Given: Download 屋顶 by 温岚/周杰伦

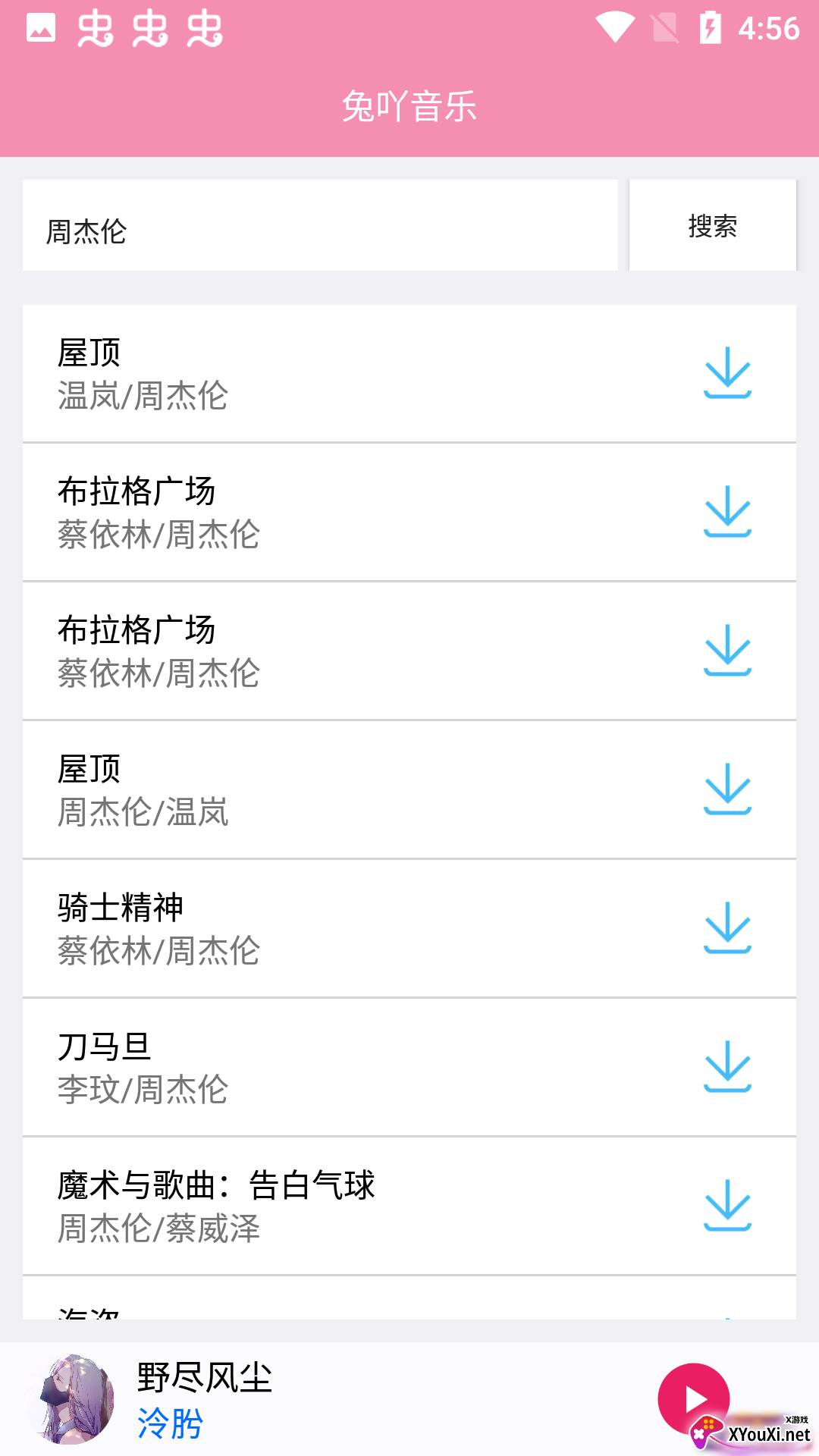Looking at the screenshot, I should click(x=727, y=373).
